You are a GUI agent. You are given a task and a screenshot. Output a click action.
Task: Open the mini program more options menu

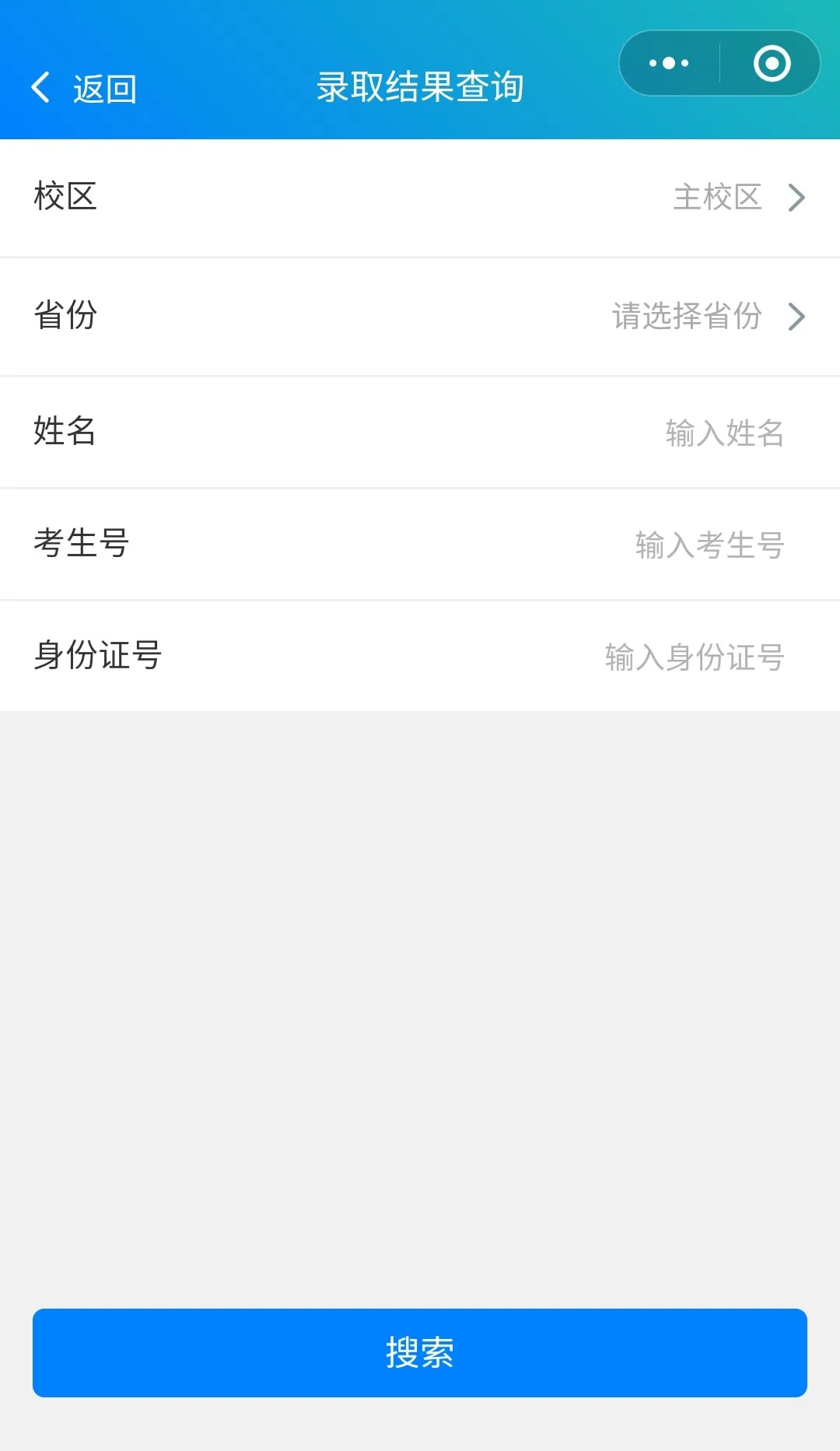[x=669, y=64]
